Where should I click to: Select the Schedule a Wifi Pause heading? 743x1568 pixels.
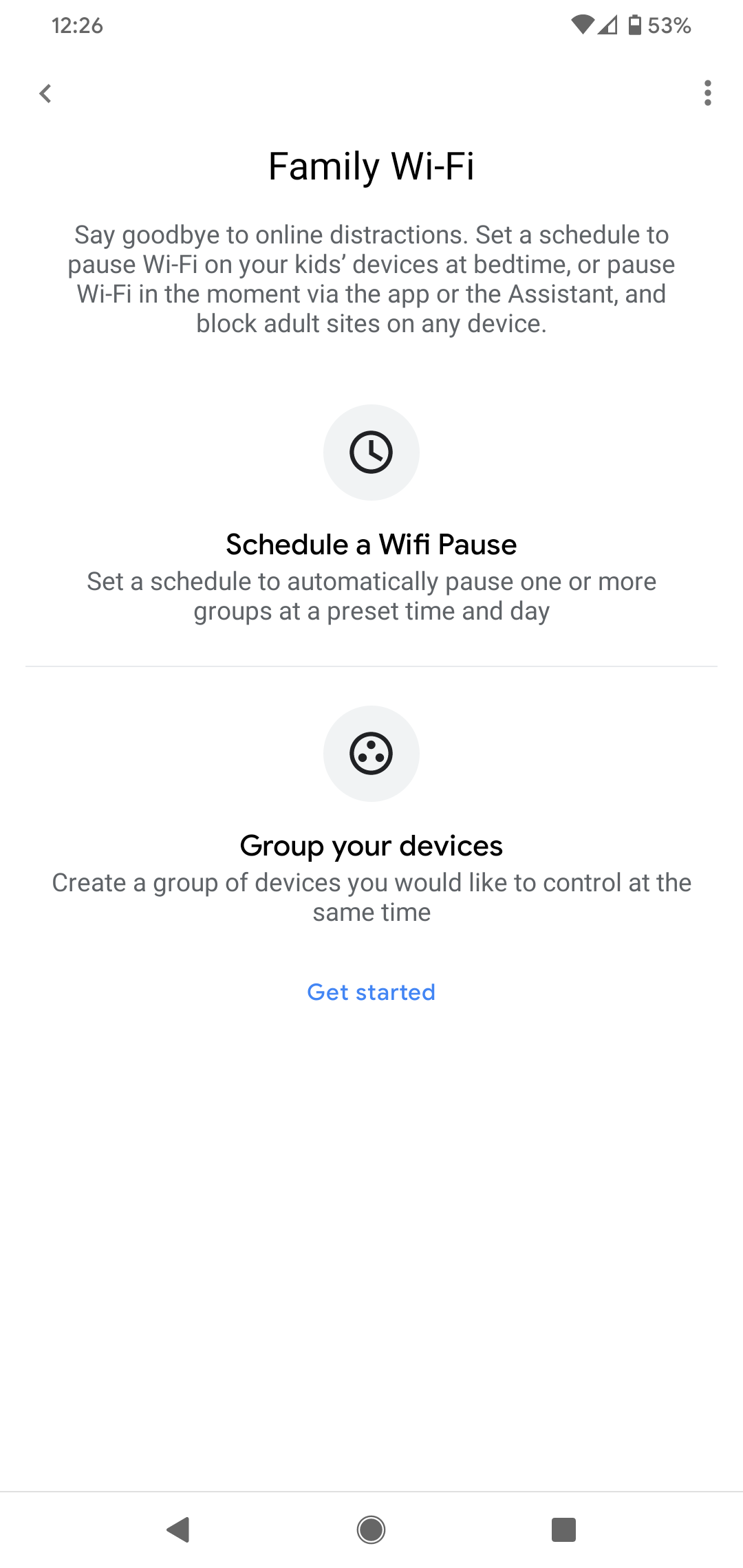coord(371,544)
